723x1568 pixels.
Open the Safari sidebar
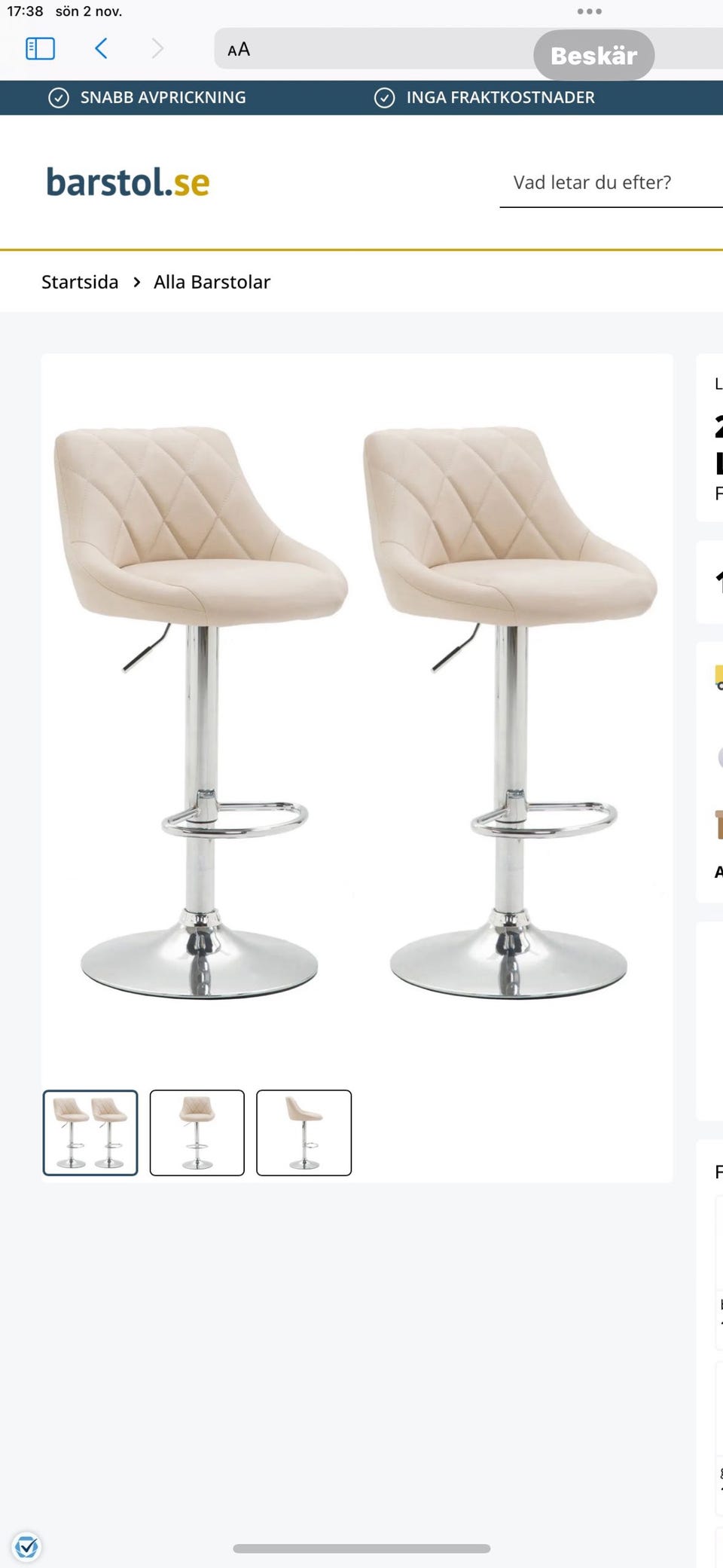click(40, 49)
